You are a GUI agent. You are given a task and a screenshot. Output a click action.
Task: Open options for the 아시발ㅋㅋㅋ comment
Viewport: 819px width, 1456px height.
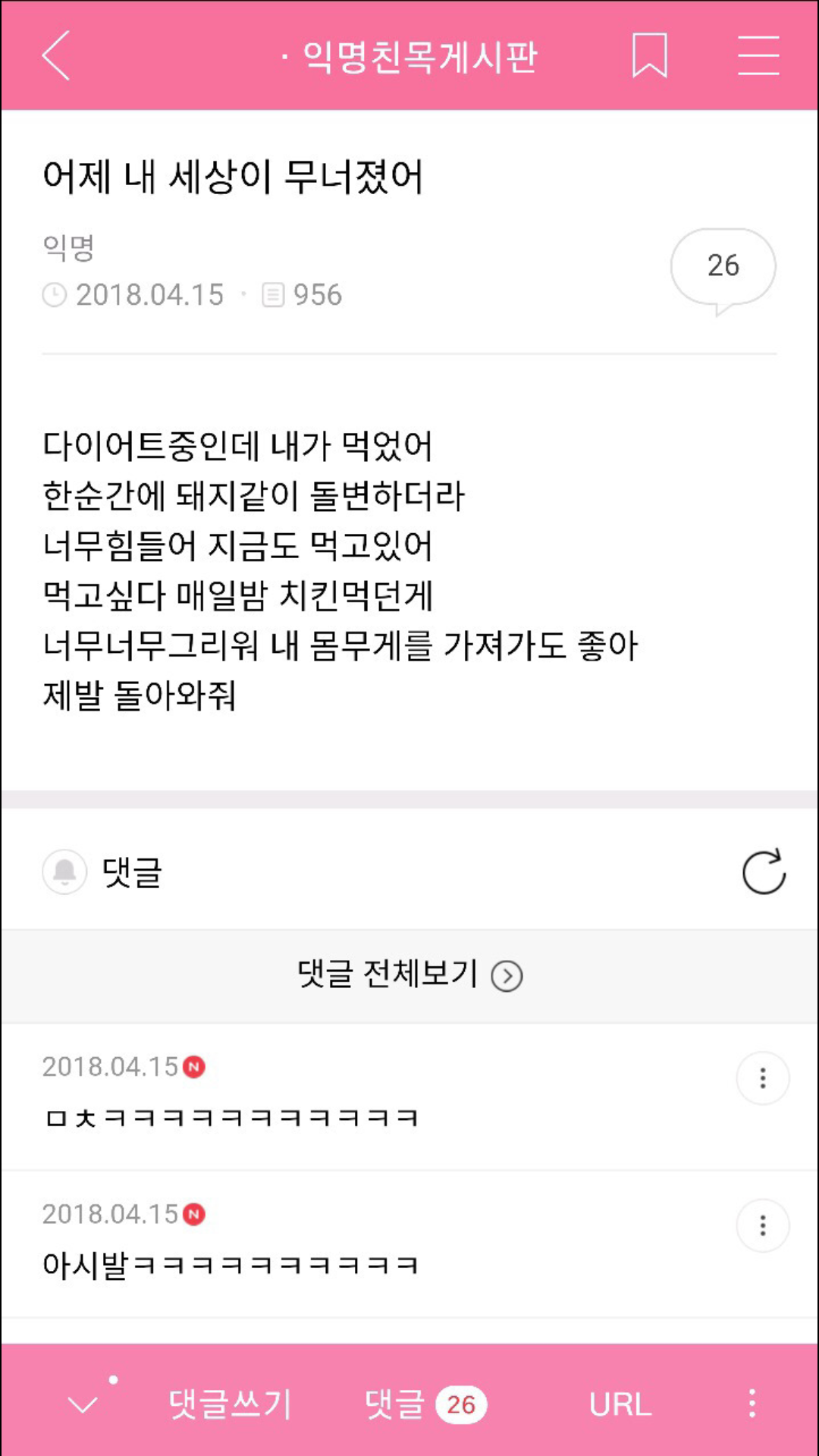point(762,1225)
